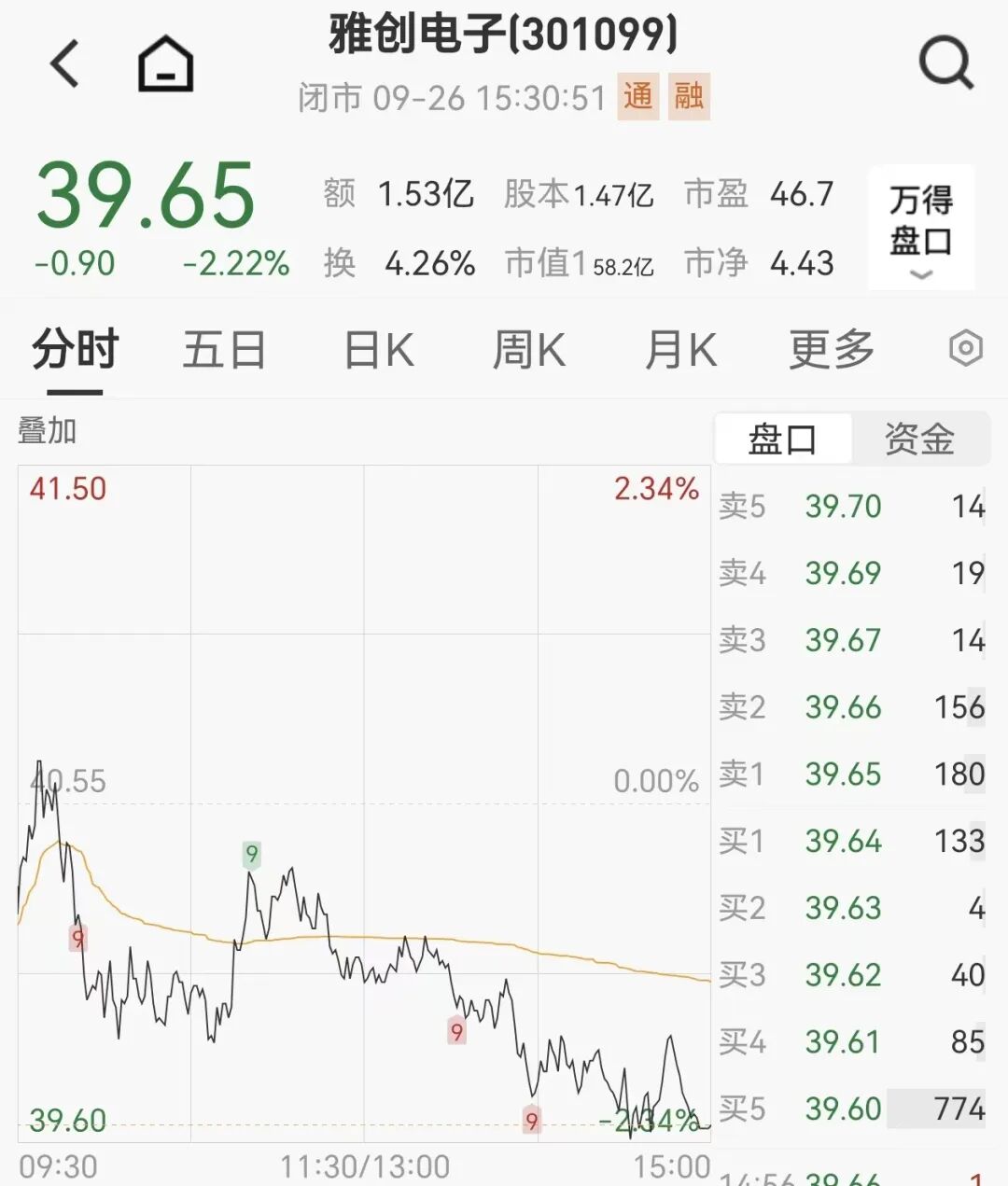
Task: Tap the home icon in the header
Action: click(x=166, y=63)
